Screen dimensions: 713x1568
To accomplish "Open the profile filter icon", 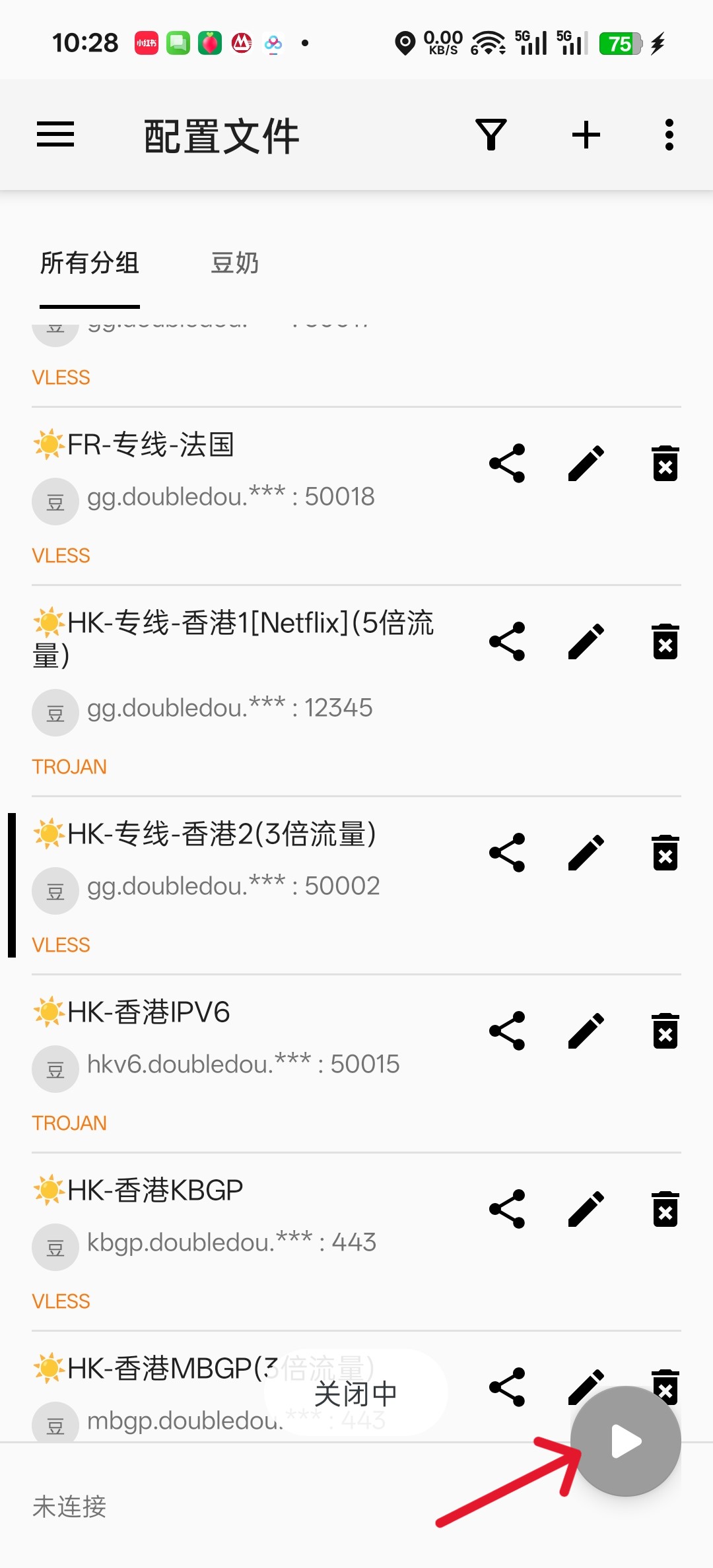I will coord(491,135).
